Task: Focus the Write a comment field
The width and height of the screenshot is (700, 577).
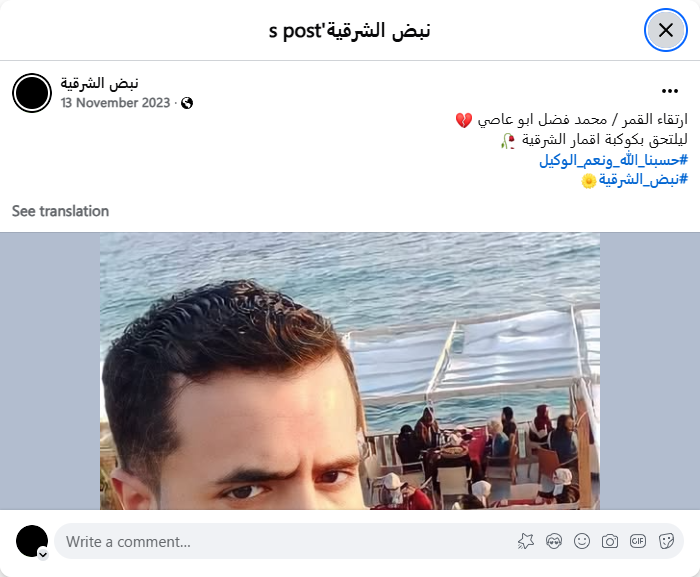Action: coord(280,541)
